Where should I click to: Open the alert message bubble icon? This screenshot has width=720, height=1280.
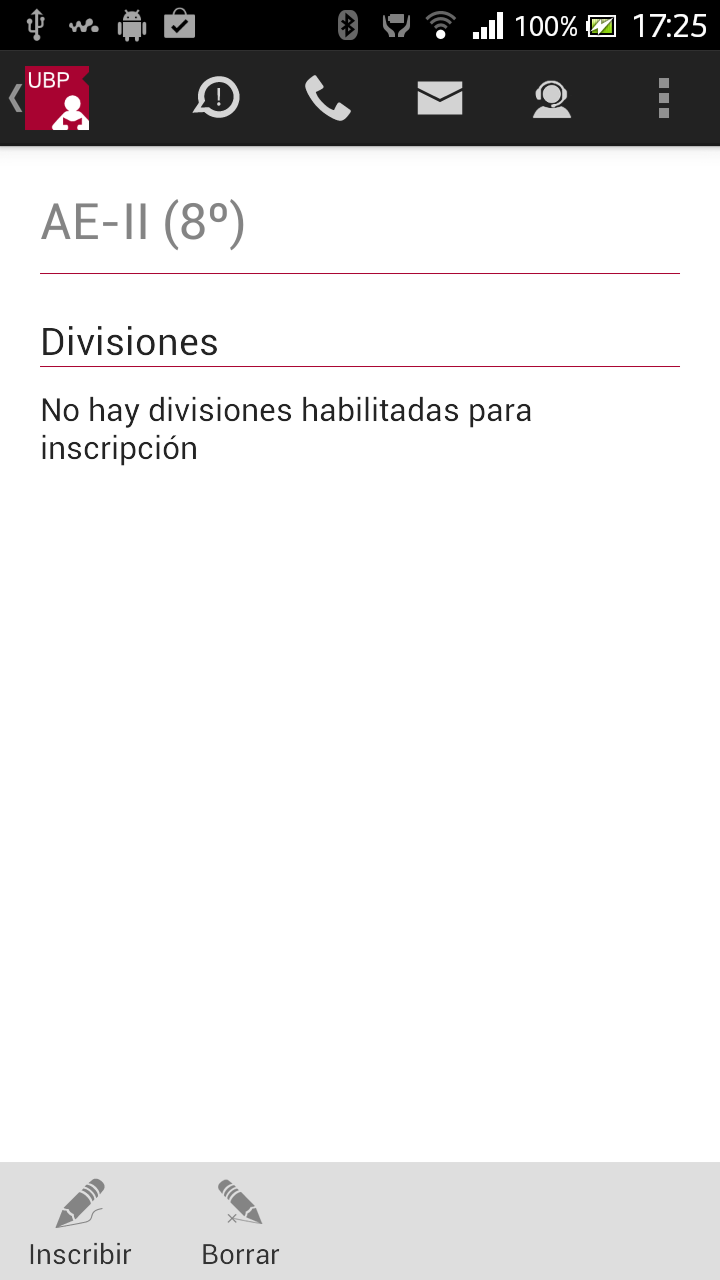[217, 98]
